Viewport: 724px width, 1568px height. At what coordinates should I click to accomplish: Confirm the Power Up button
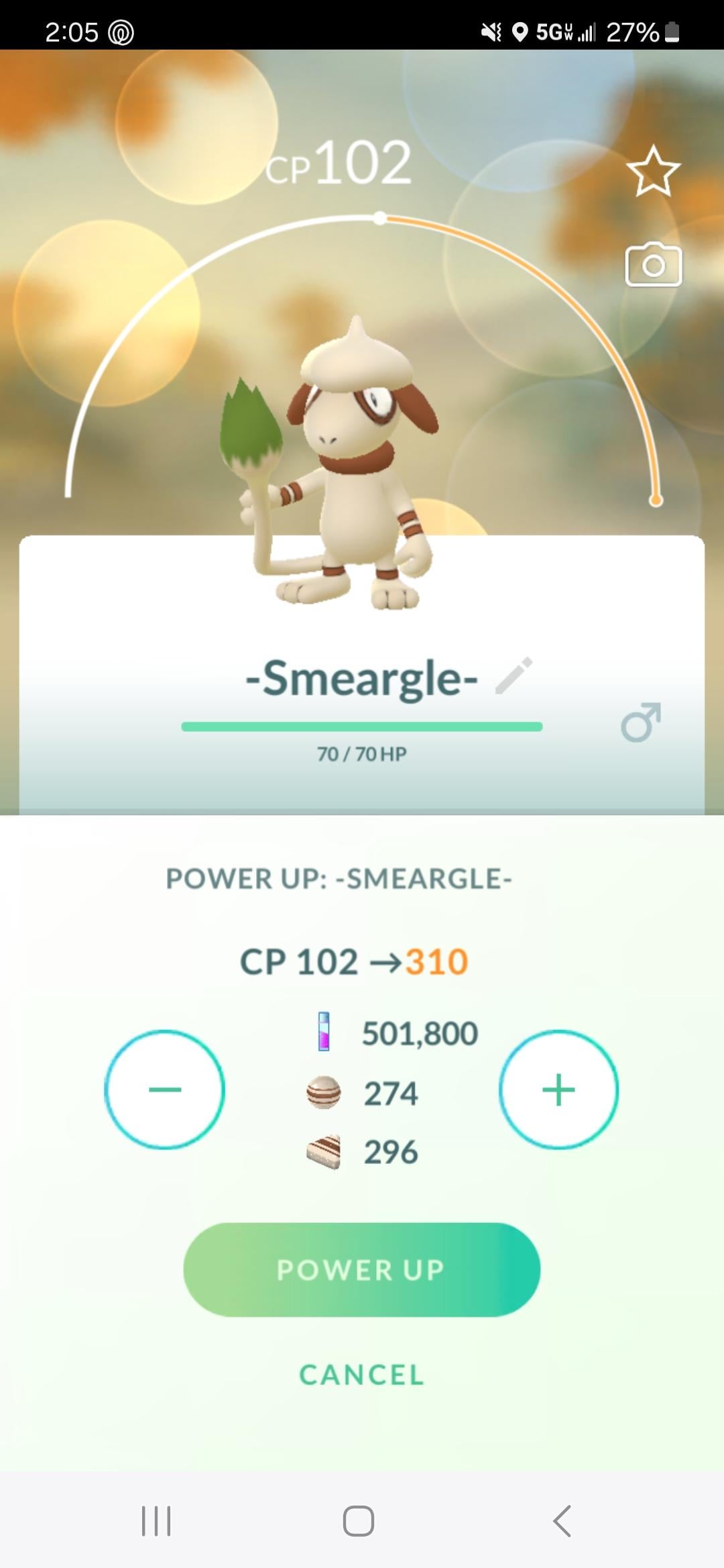coord(361,1270)
